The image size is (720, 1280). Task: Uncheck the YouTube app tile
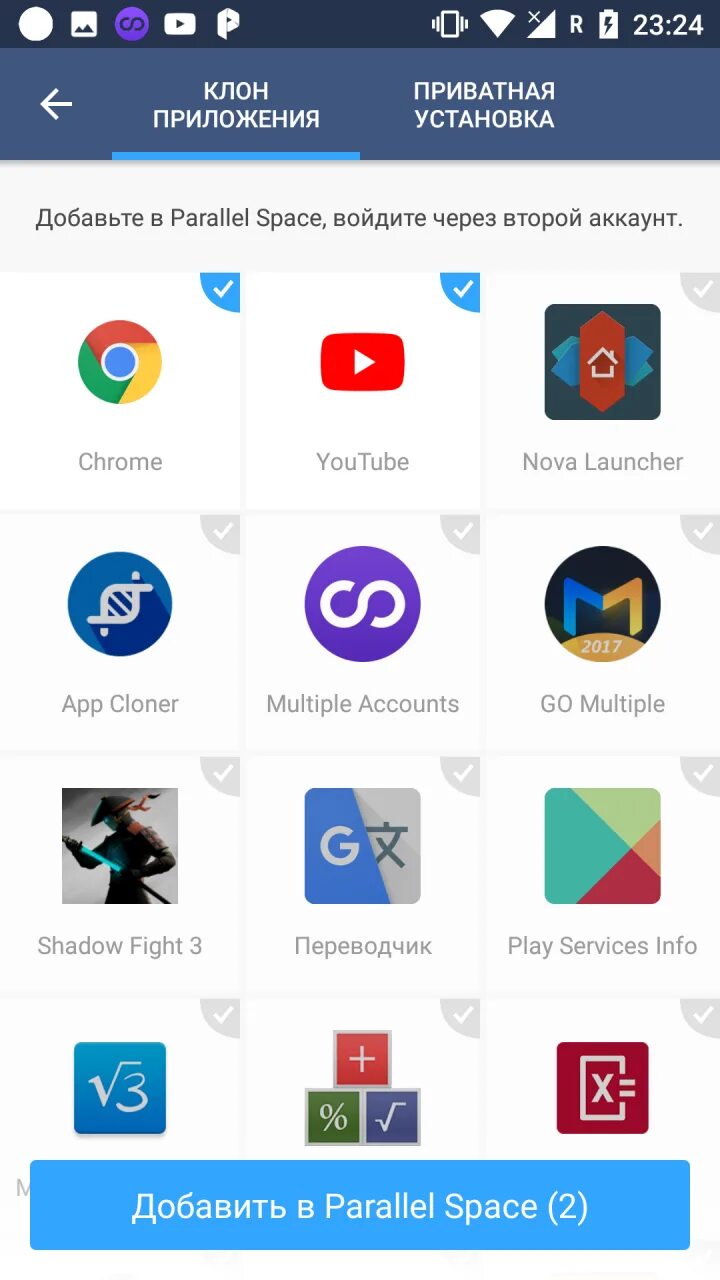(x=362, y=390)
